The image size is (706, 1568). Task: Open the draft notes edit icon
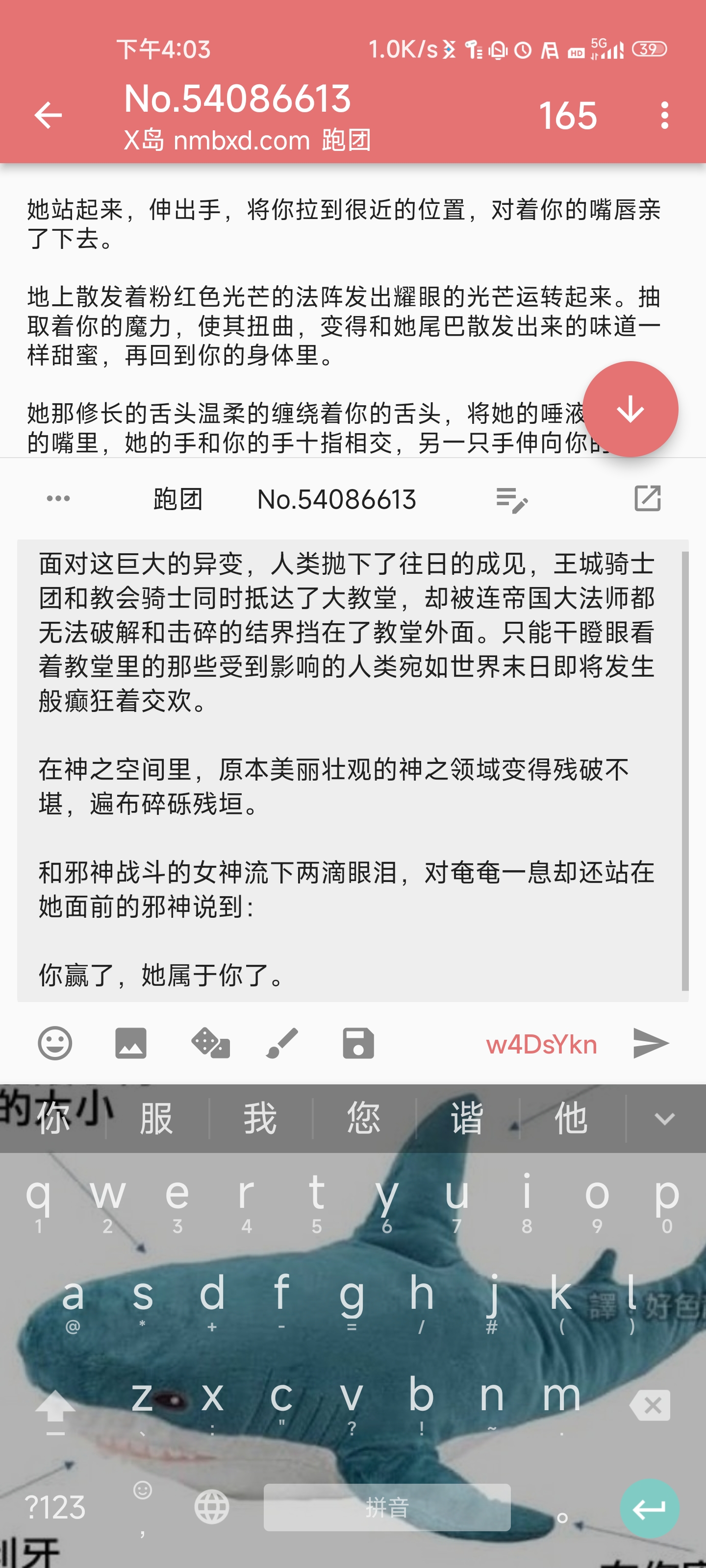[x=511, y=500]
